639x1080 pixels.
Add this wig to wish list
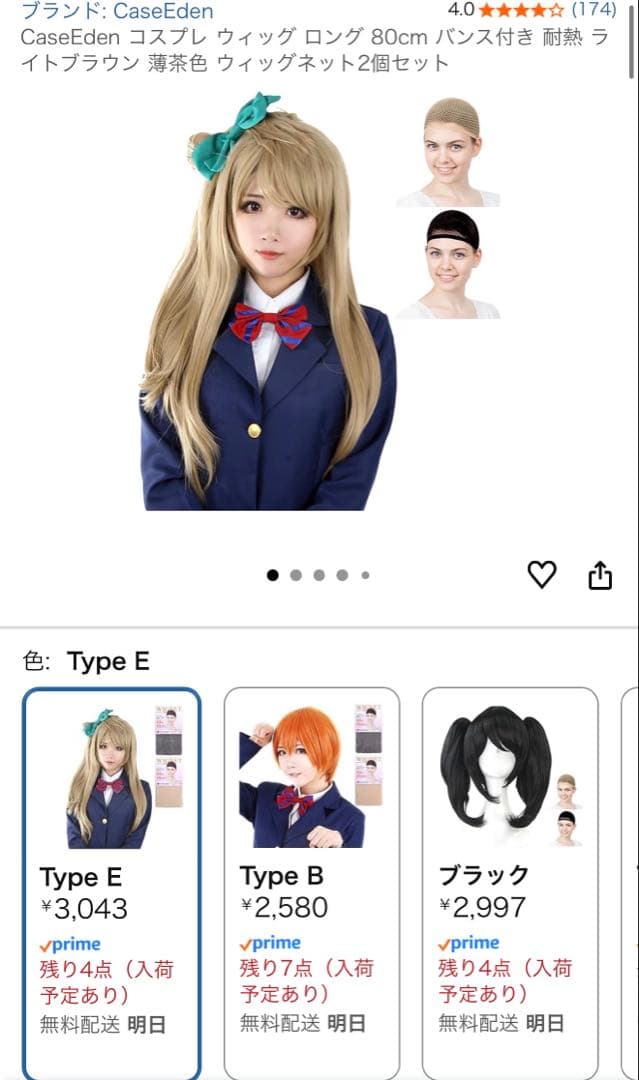point(541,574)
